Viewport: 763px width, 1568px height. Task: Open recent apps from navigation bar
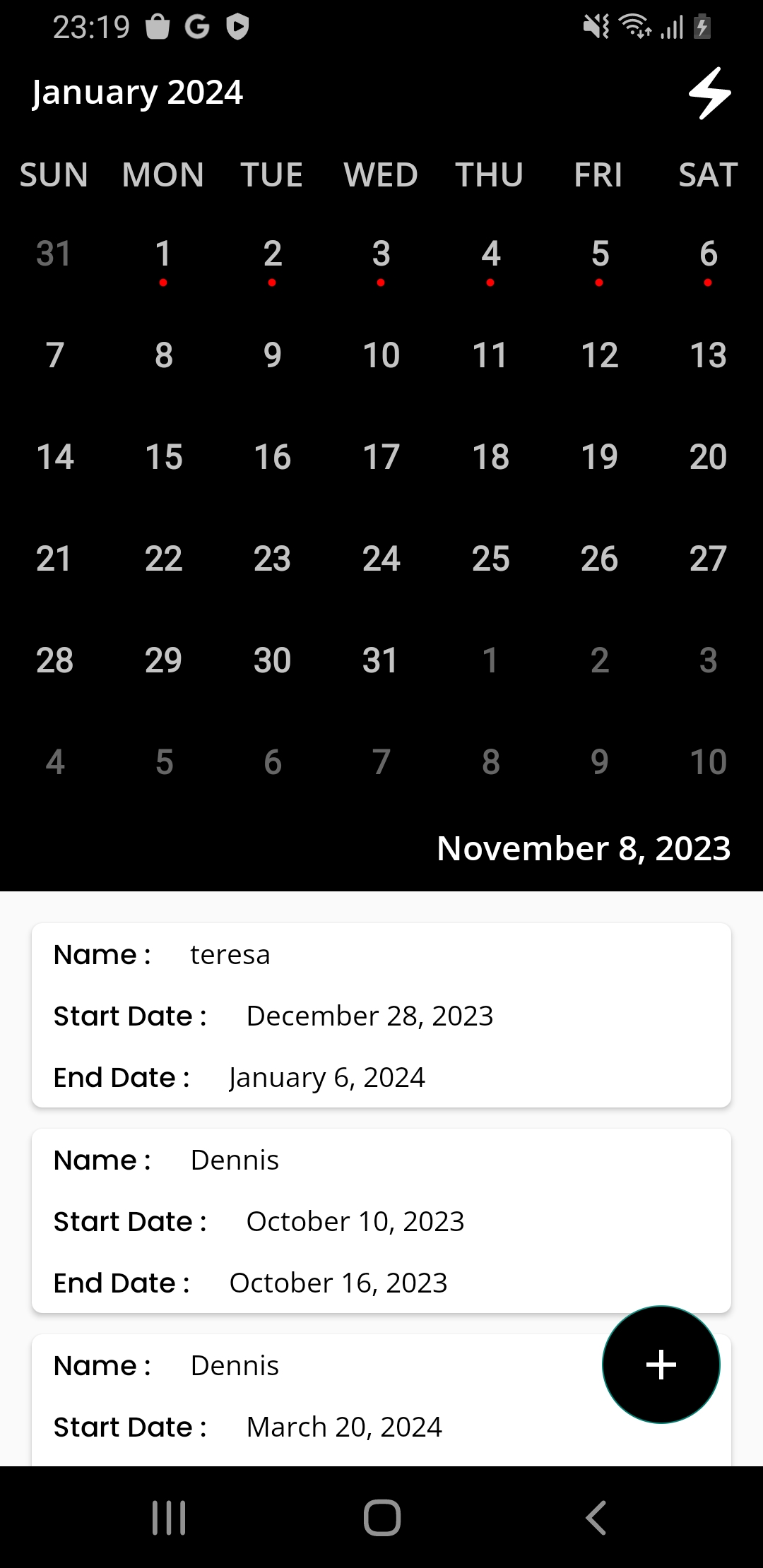click(x=169, y=1517)
